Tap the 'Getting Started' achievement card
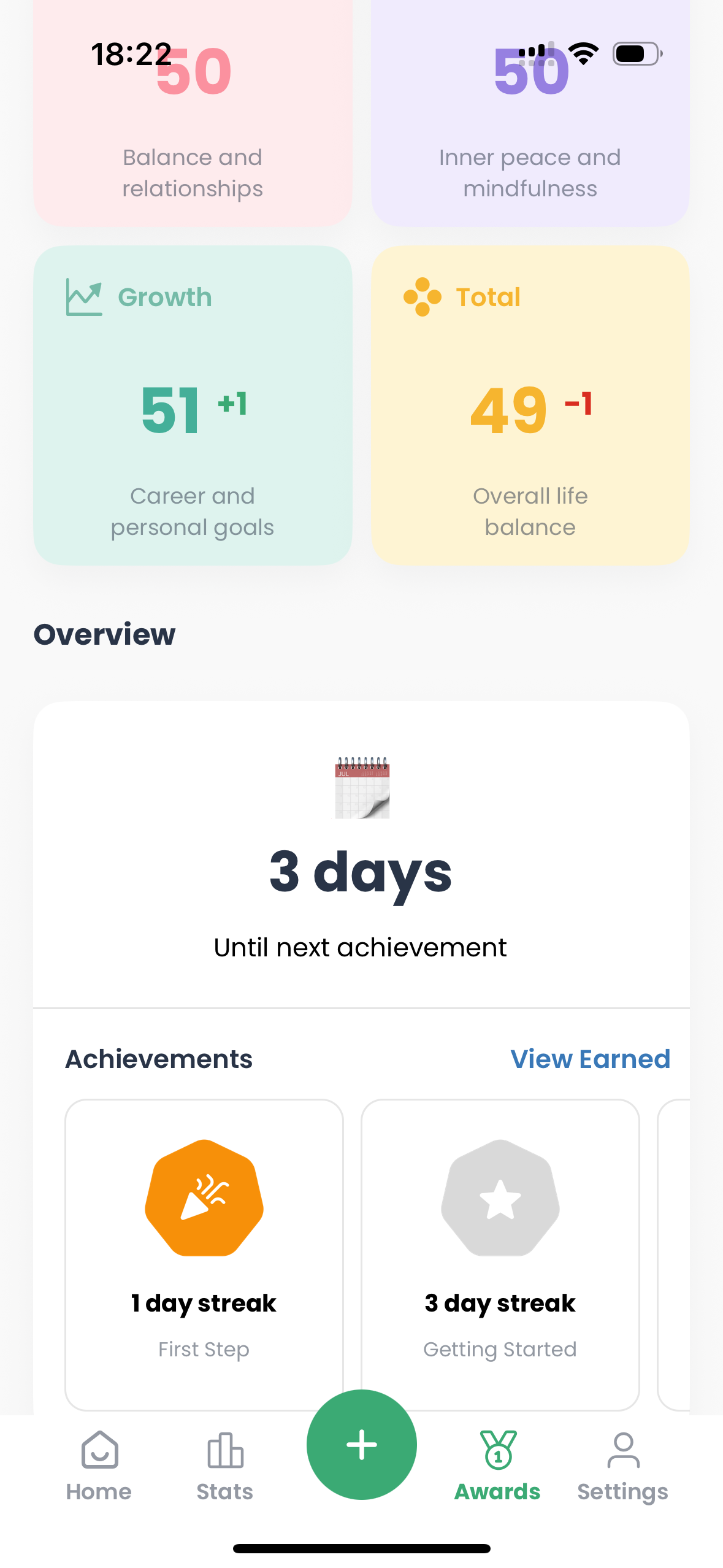This screenshot has width=723, height=1568. click(500, 1258)
